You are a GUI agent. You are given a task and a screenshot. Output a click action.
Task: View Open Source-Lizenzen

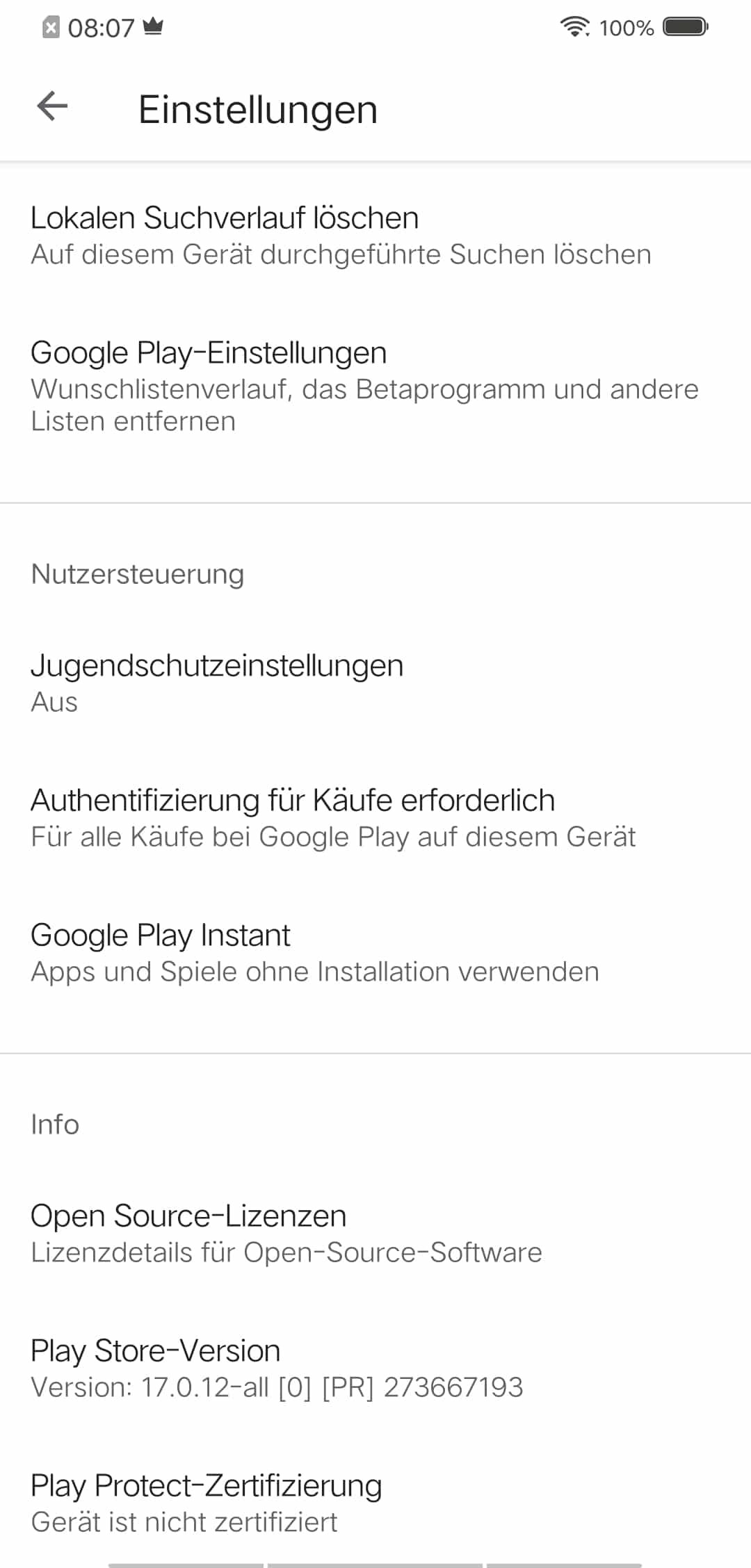click(x=375, y=1233)
